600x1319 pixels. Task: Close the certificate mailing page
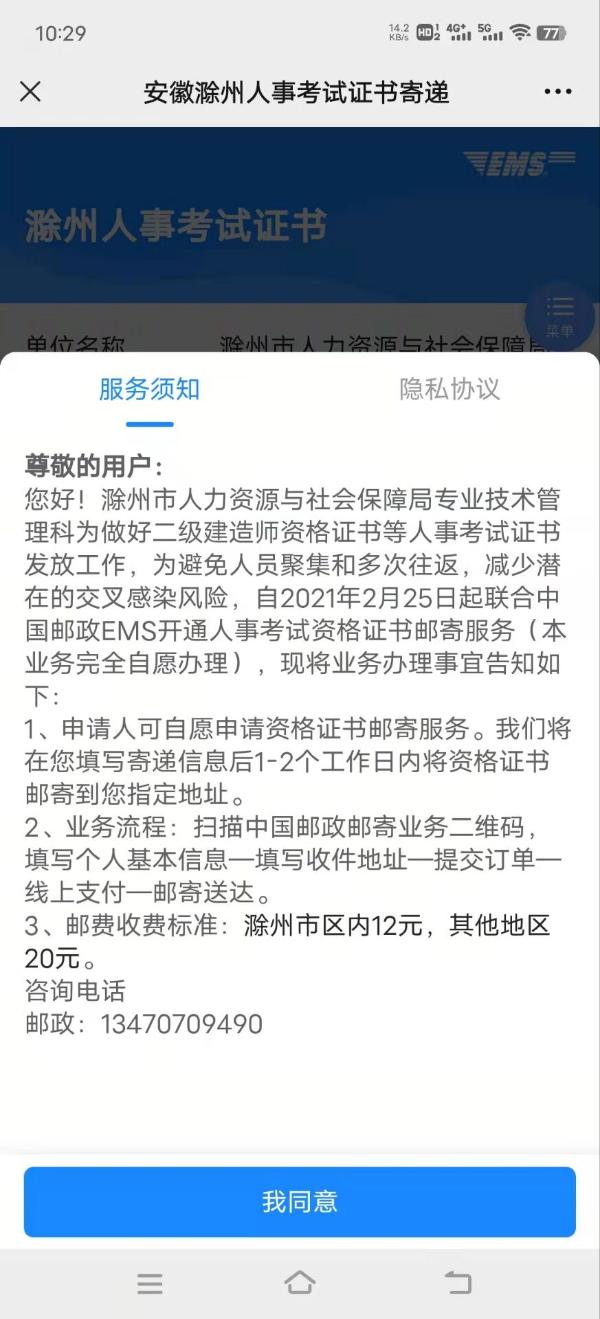point(31,92)
